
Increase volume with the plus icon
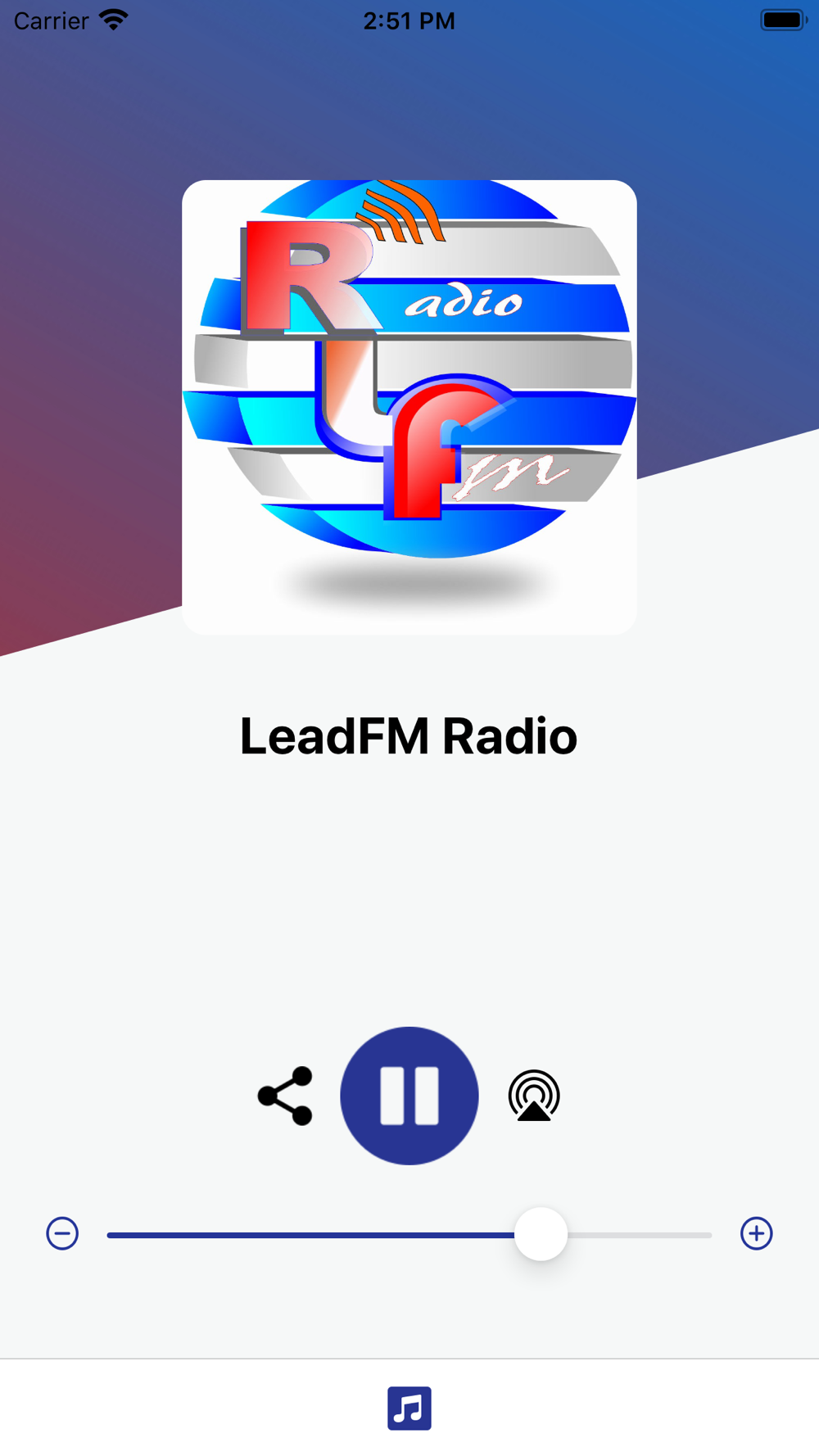click(756, 1233)
